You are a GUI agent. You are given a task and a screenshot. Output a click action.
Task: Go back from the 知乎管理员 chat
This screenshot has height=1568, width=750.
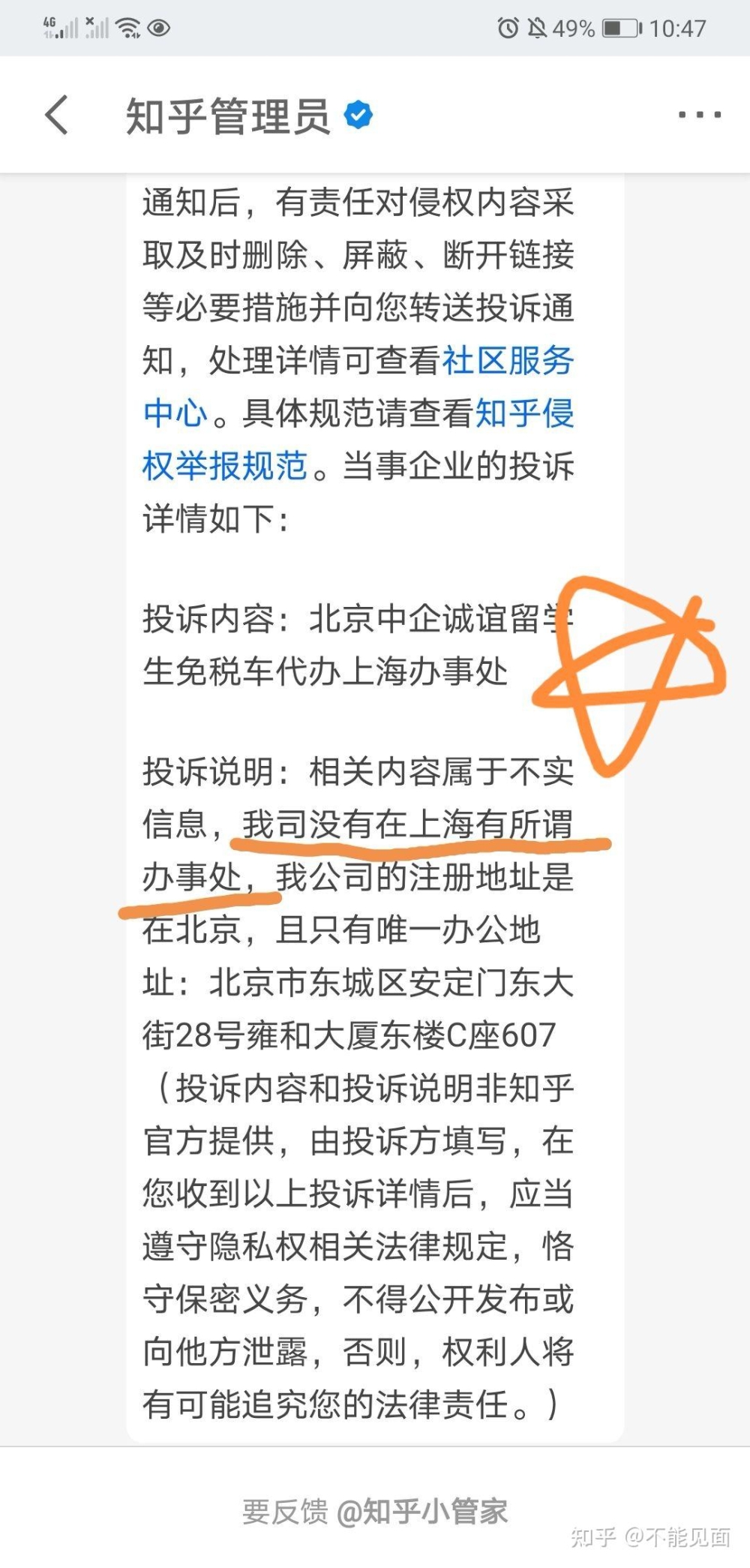point(57,115)
